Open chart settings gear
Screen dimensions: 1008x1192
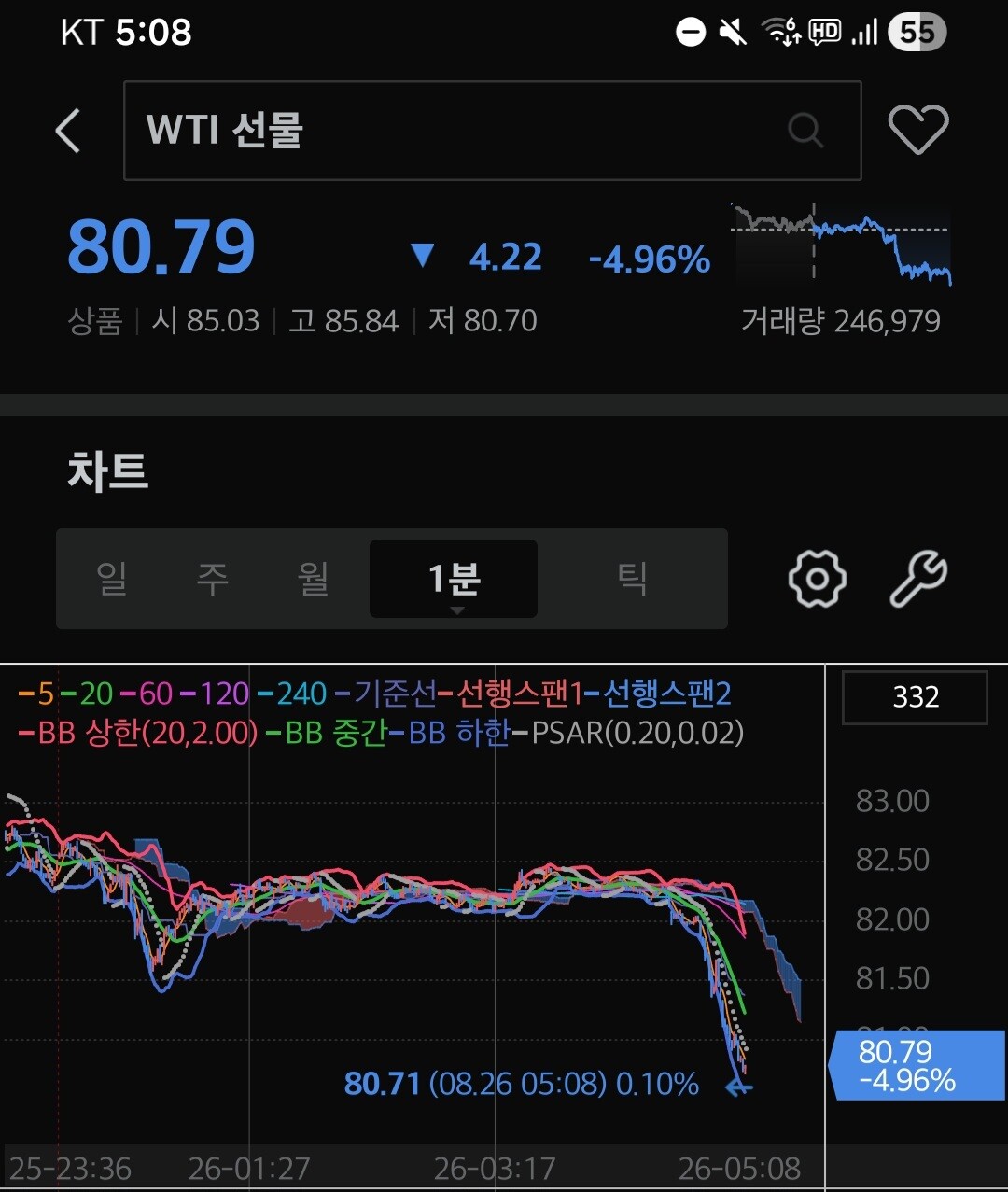click(818, 579)
